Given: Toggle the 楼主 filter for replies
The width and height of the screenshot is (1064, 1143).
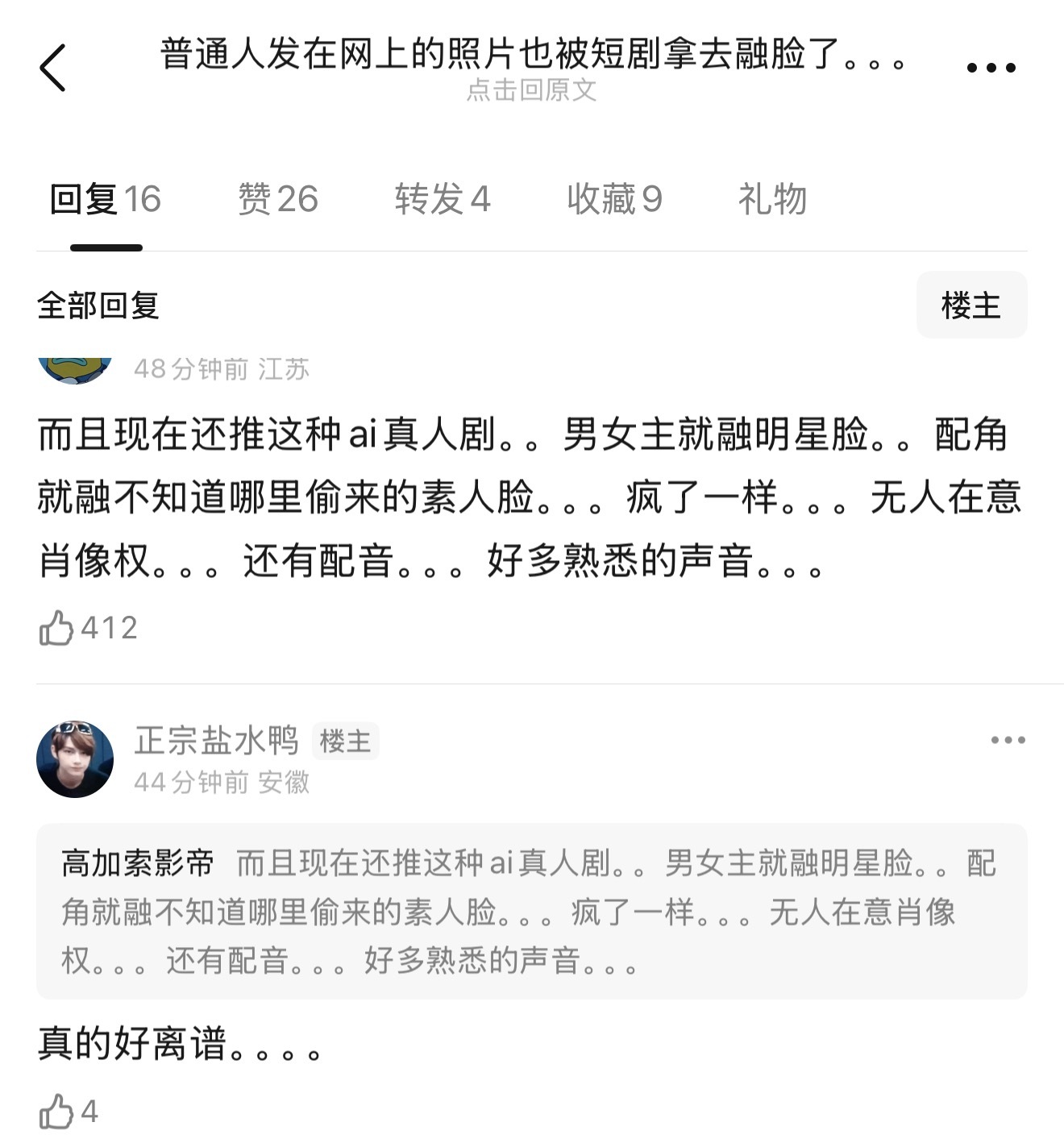Looking at the screenshot, I should point(971,305).
